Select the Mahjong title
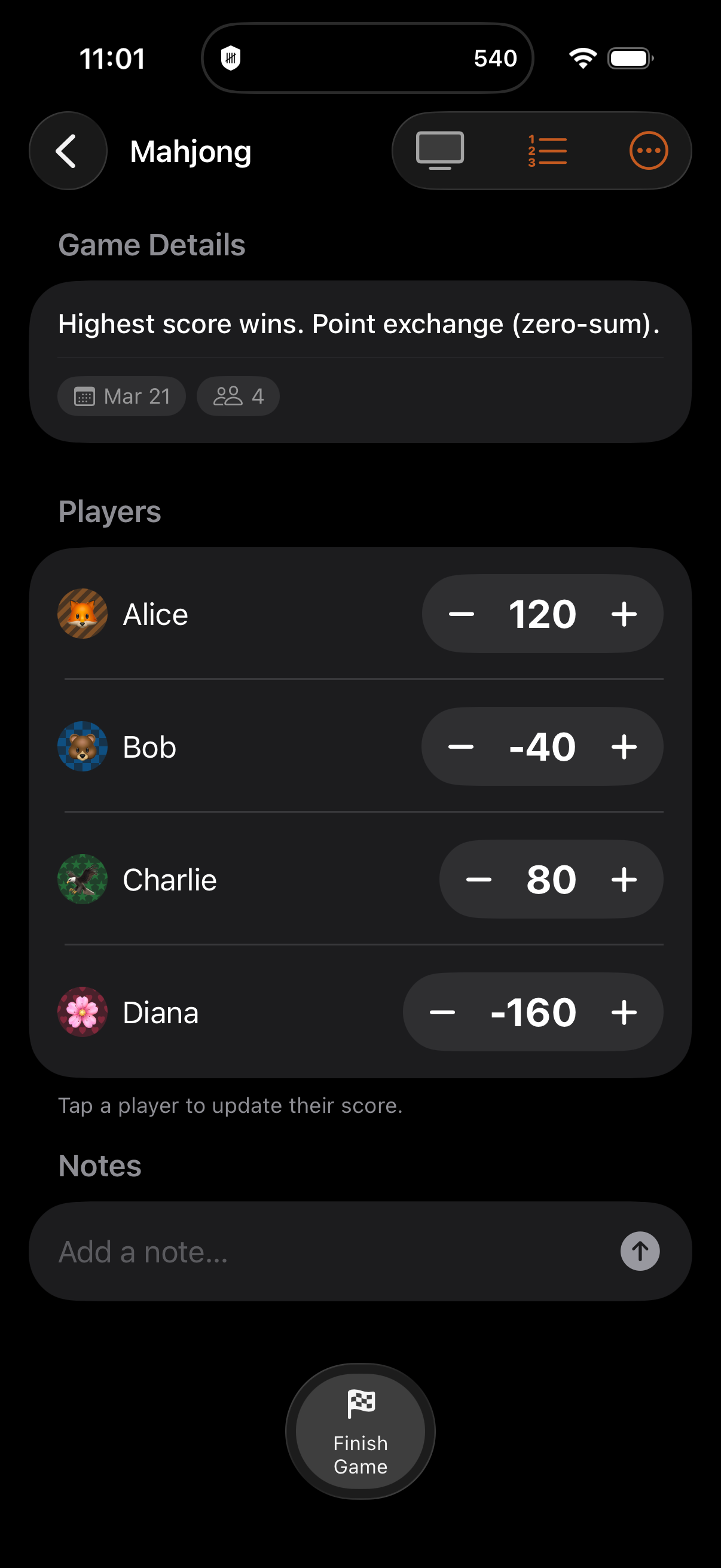 click(190, 151)
